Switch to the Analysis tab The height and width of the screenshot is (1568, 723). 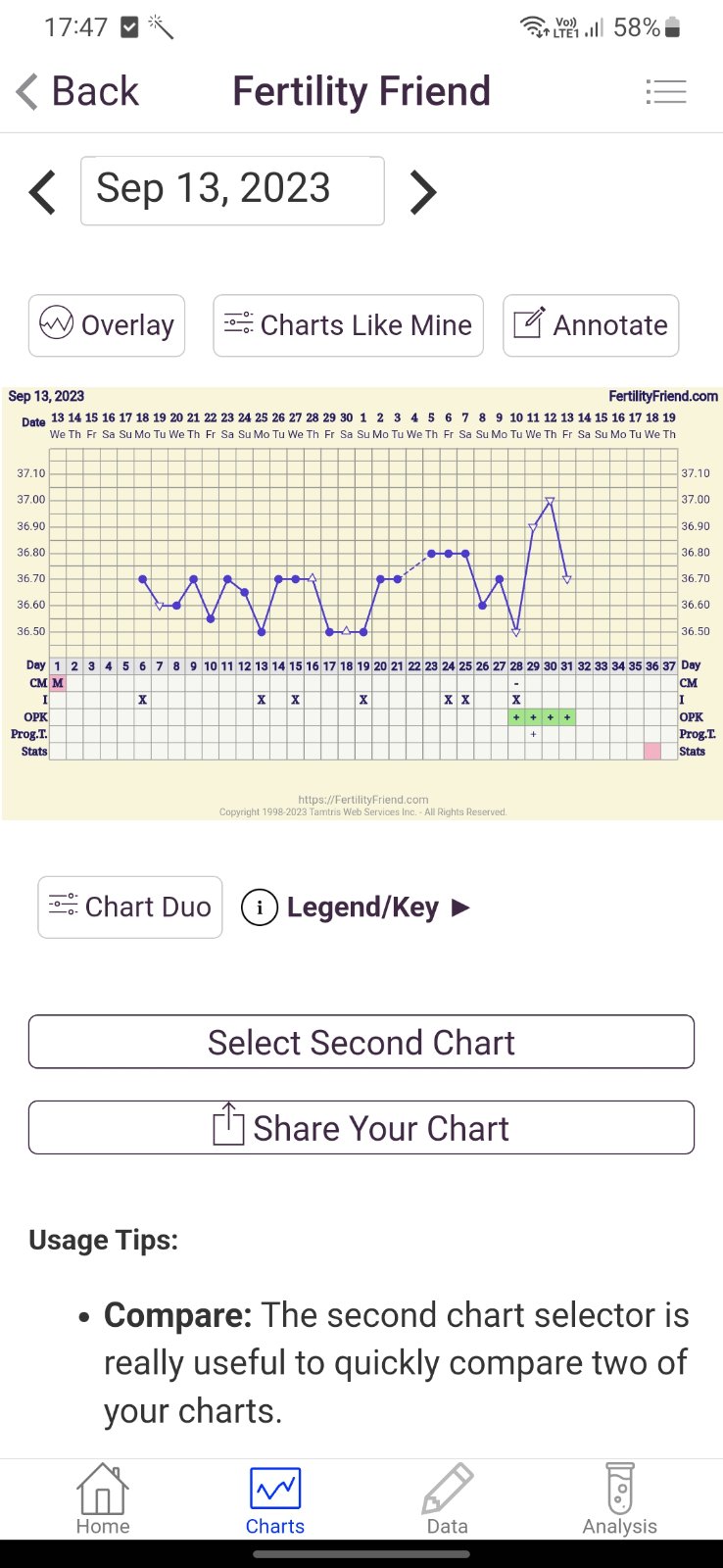click(620, 1499)
